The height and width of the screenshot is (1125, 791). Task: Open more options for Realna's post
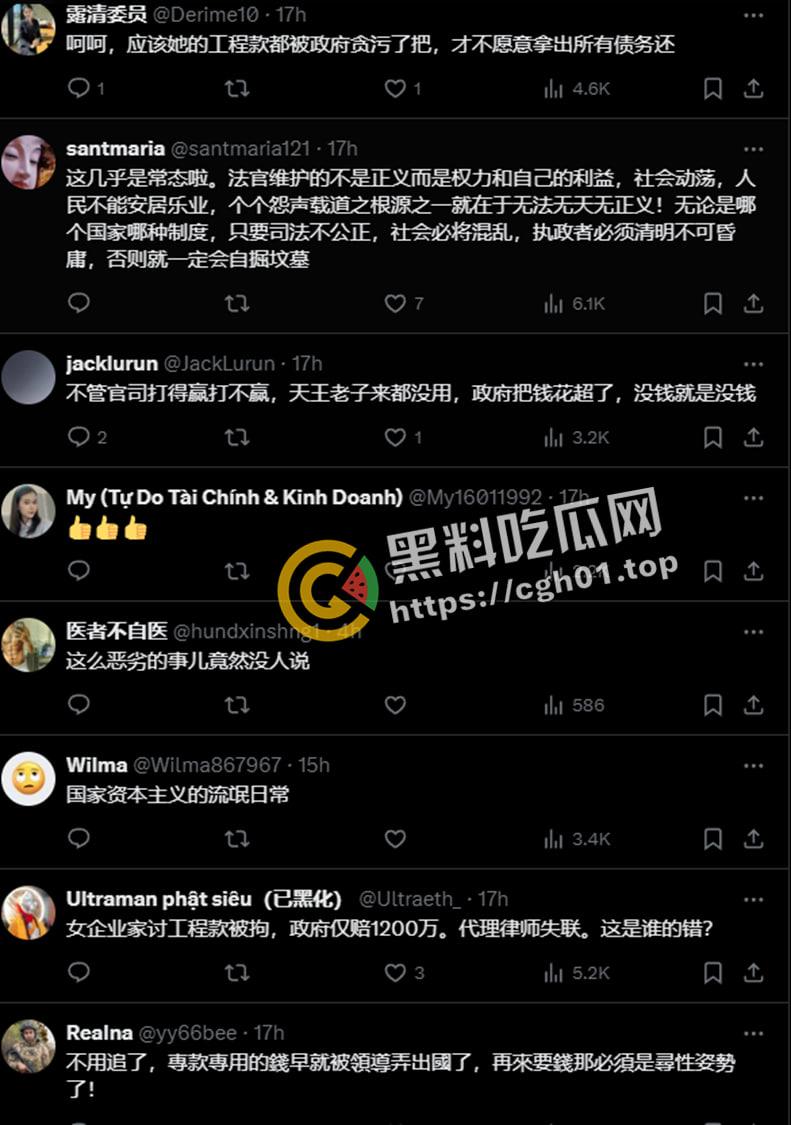[753, 1031]
